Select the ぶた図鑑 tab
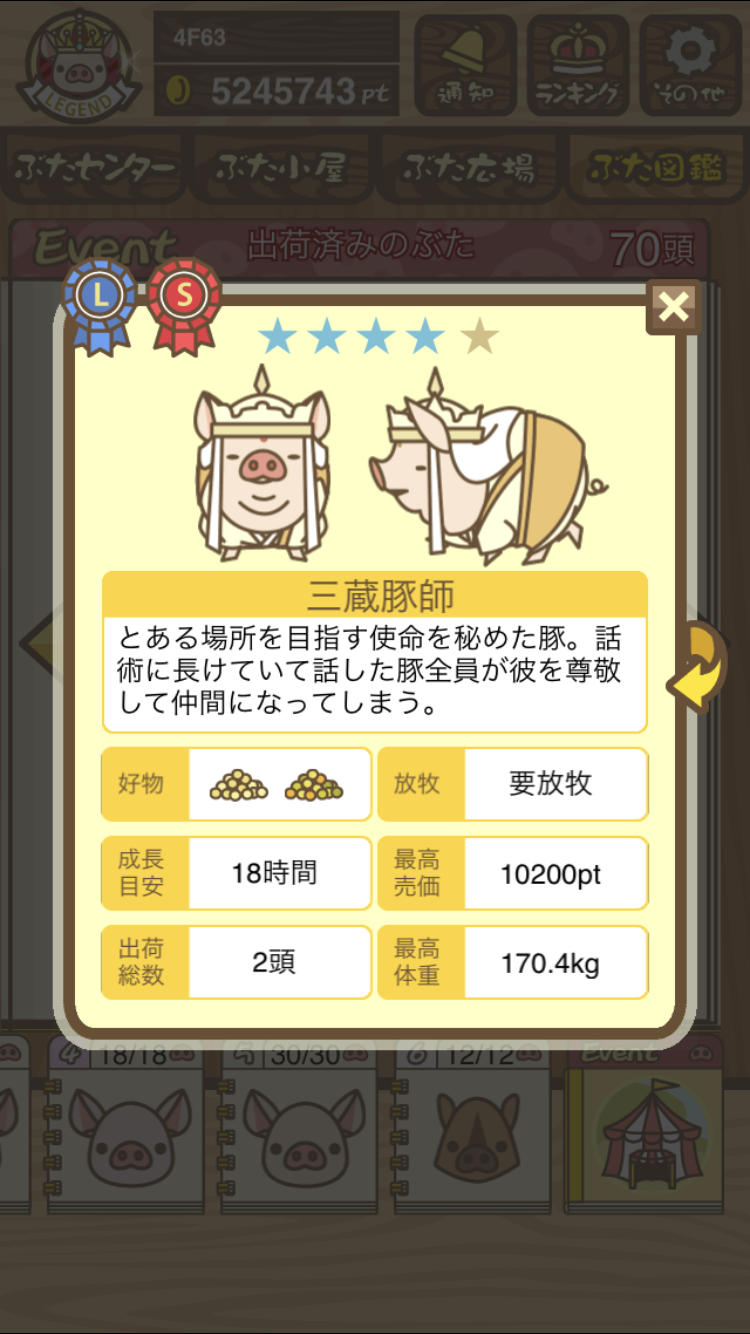750x1334 pixels. (655, 167)
